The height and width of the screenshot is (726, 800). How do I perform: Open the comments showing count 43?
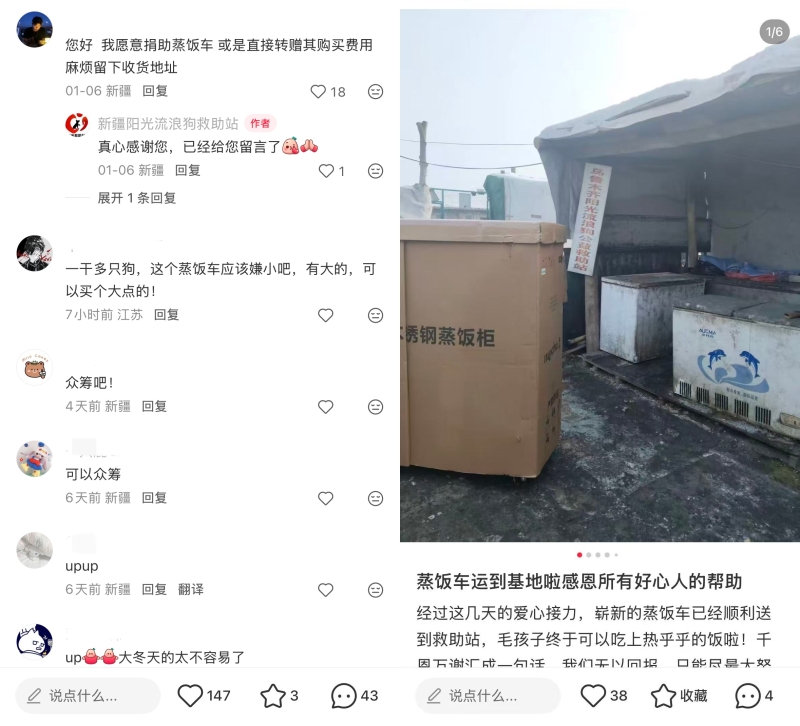coord(344,695)
